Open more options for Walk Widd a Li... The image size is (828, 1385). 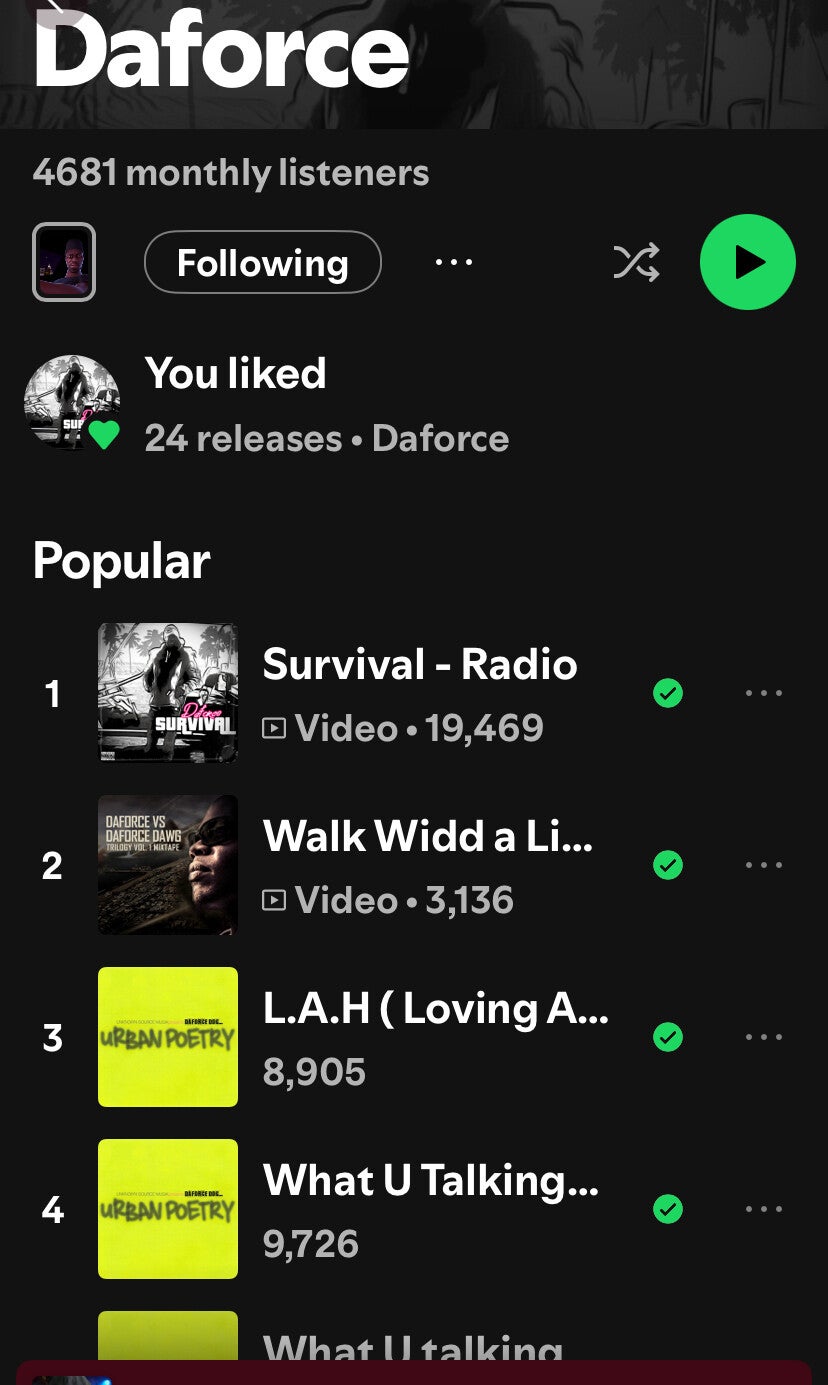pyautogui.click(x=764, y=865)
